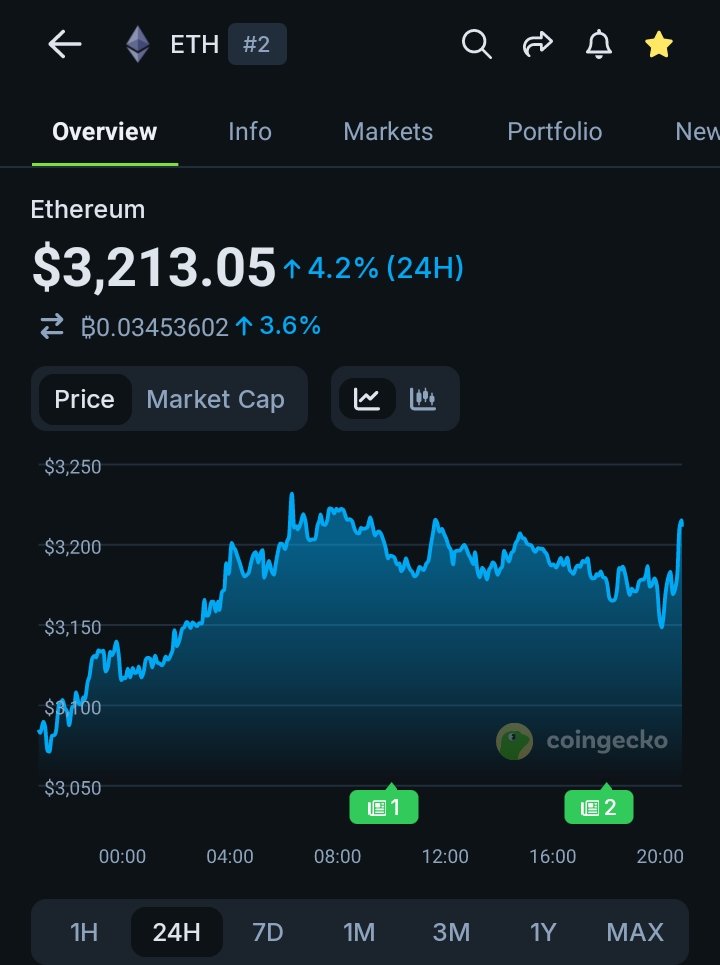
Task: Select the 1Y time range
Action: [542, 932]
